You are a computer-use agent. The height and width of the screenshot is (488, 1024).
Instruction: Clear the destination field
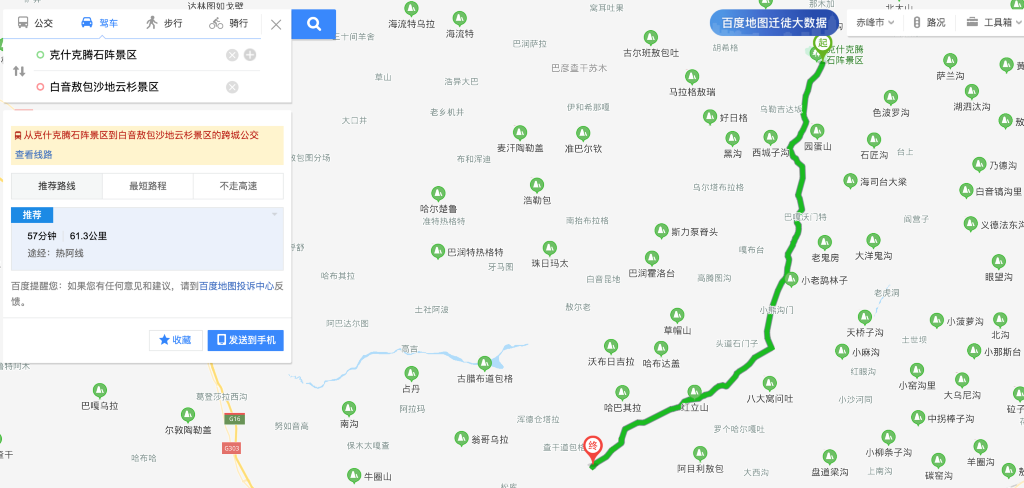pyautogui.click(x=232, y=87)
